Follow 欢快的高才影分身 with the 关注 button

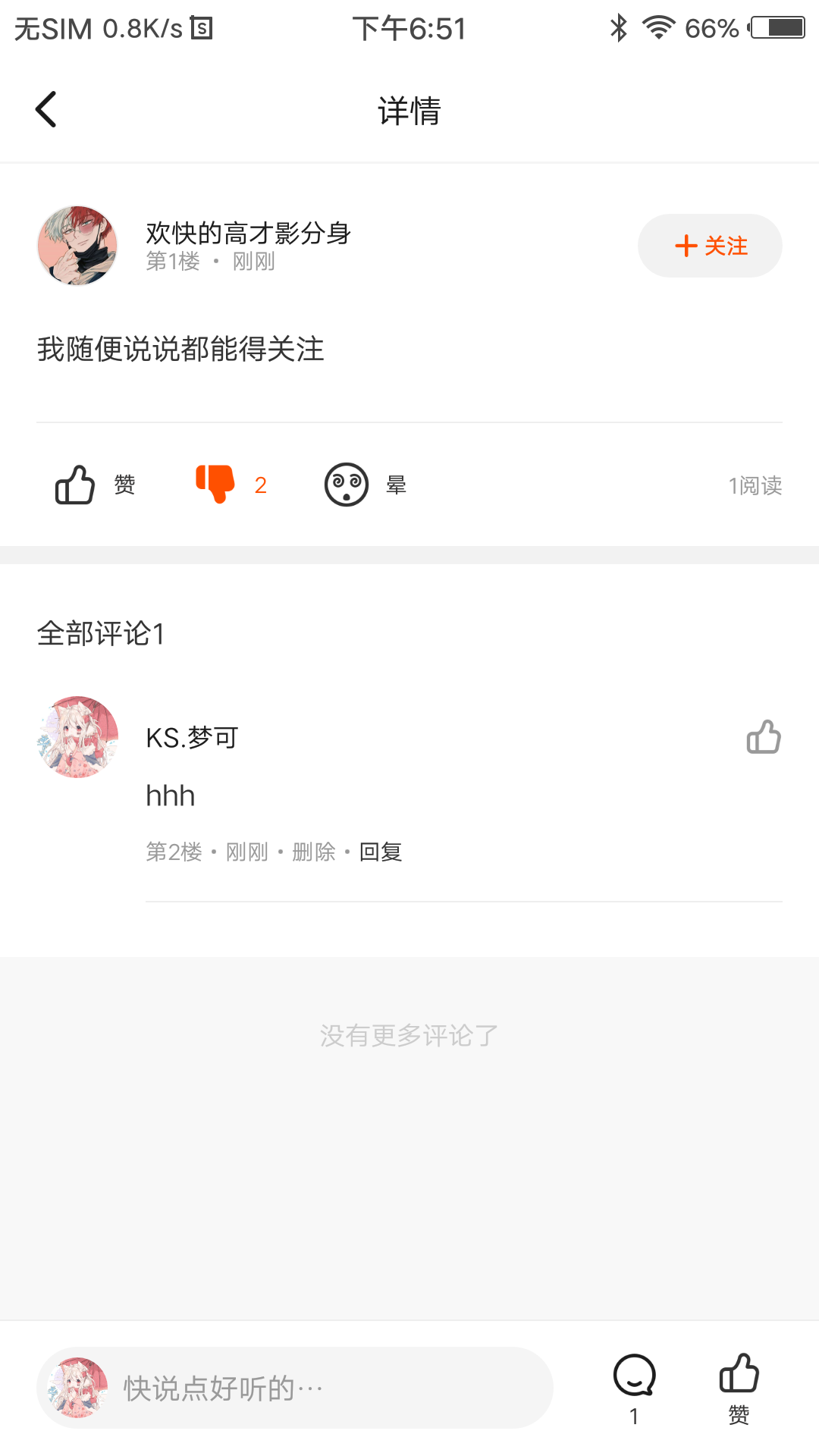pos(709,246)
